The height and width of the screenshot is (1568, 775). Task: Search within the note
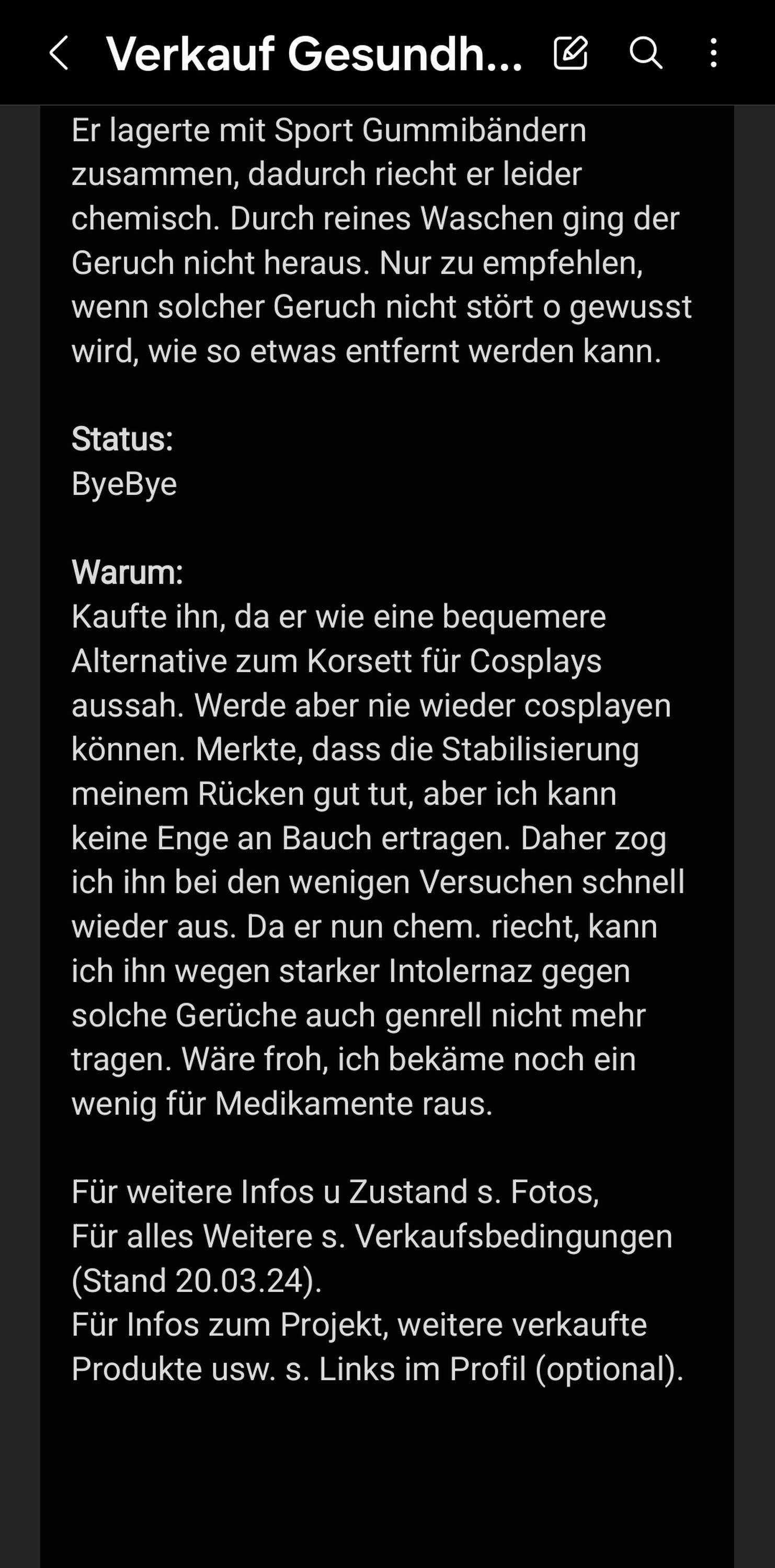pos(645,53)
